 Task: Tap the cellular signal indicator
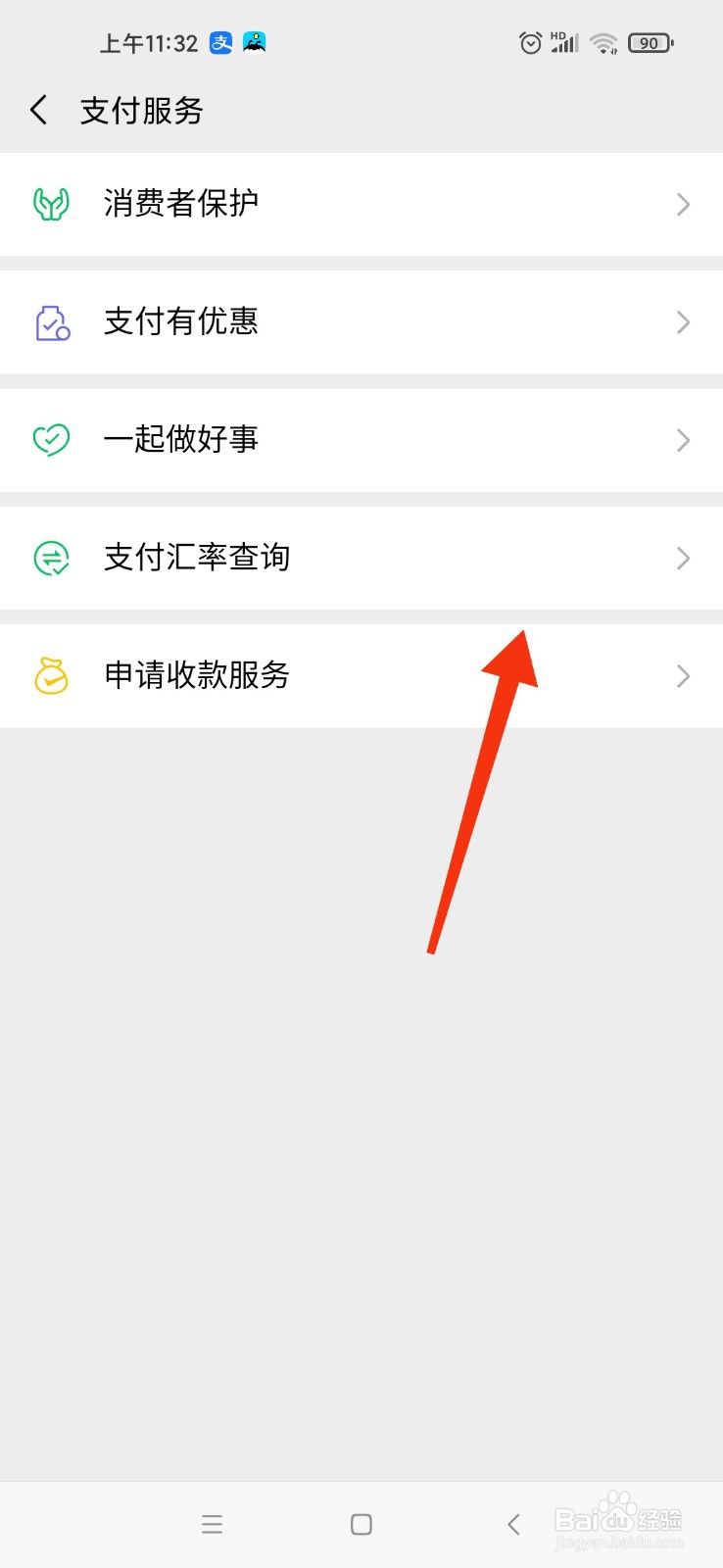click(562, 42)
